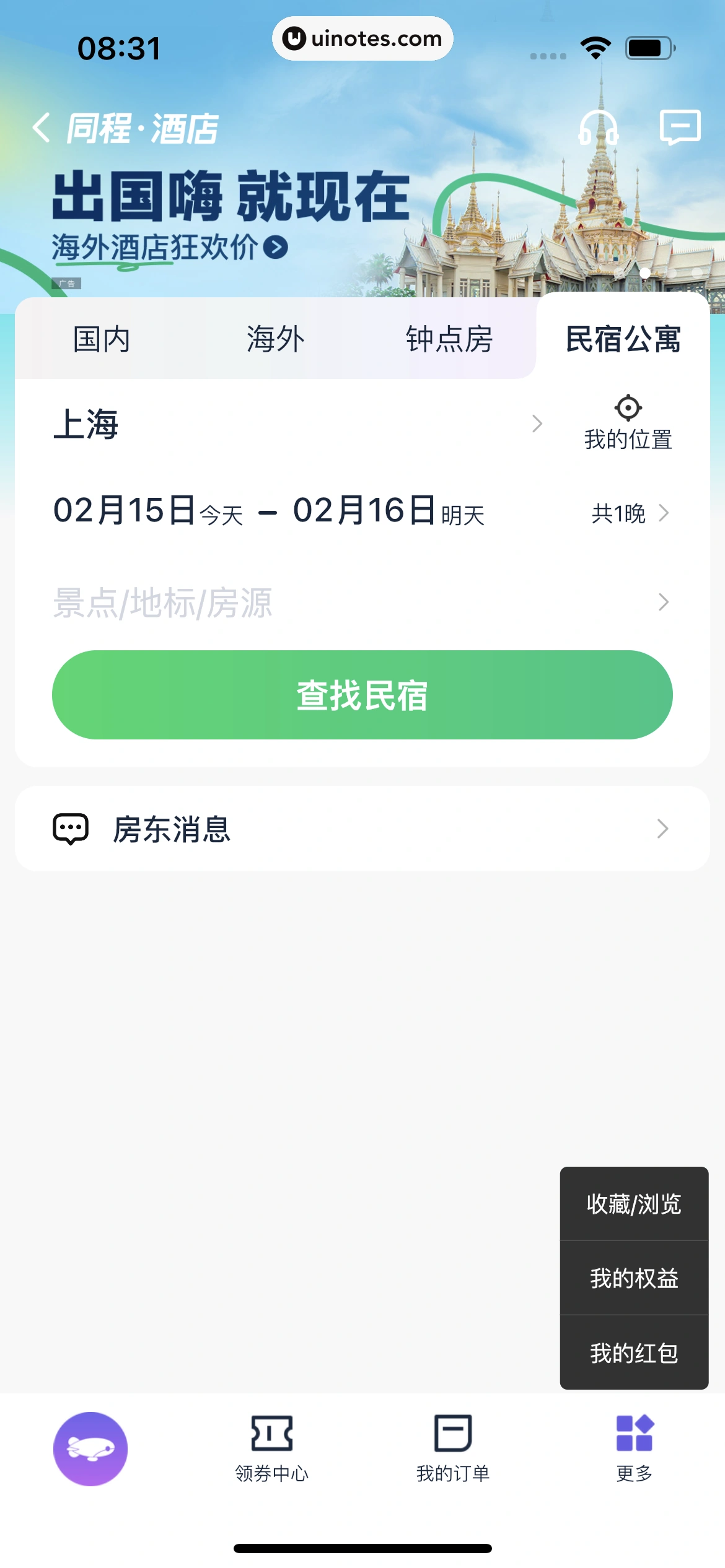Open customer service headset icon
The image size is (725, 1568).
coord(598,128)
